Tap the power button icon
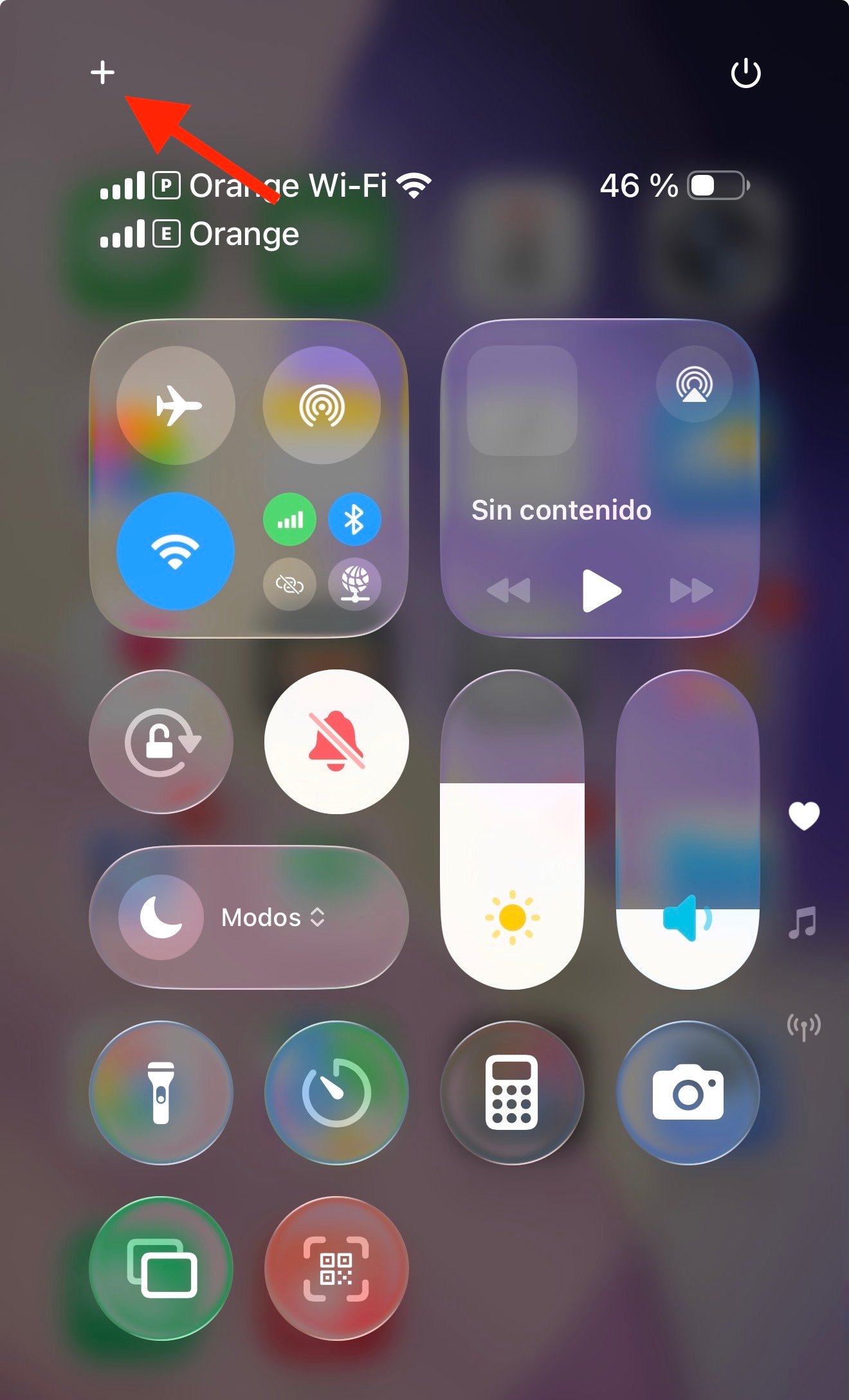Screen dimensions: 849x1400 coord(745,73)
